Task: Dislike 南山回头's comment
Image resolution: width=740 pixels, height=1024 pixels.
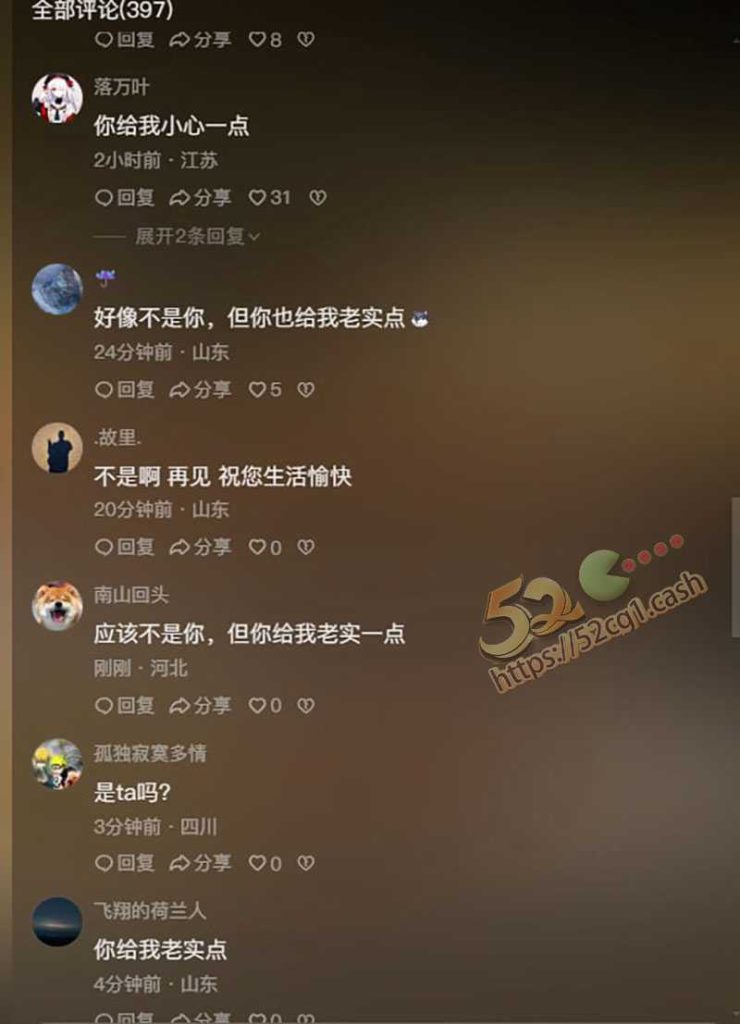Action: pyautogui.click(x=306, y=705)
